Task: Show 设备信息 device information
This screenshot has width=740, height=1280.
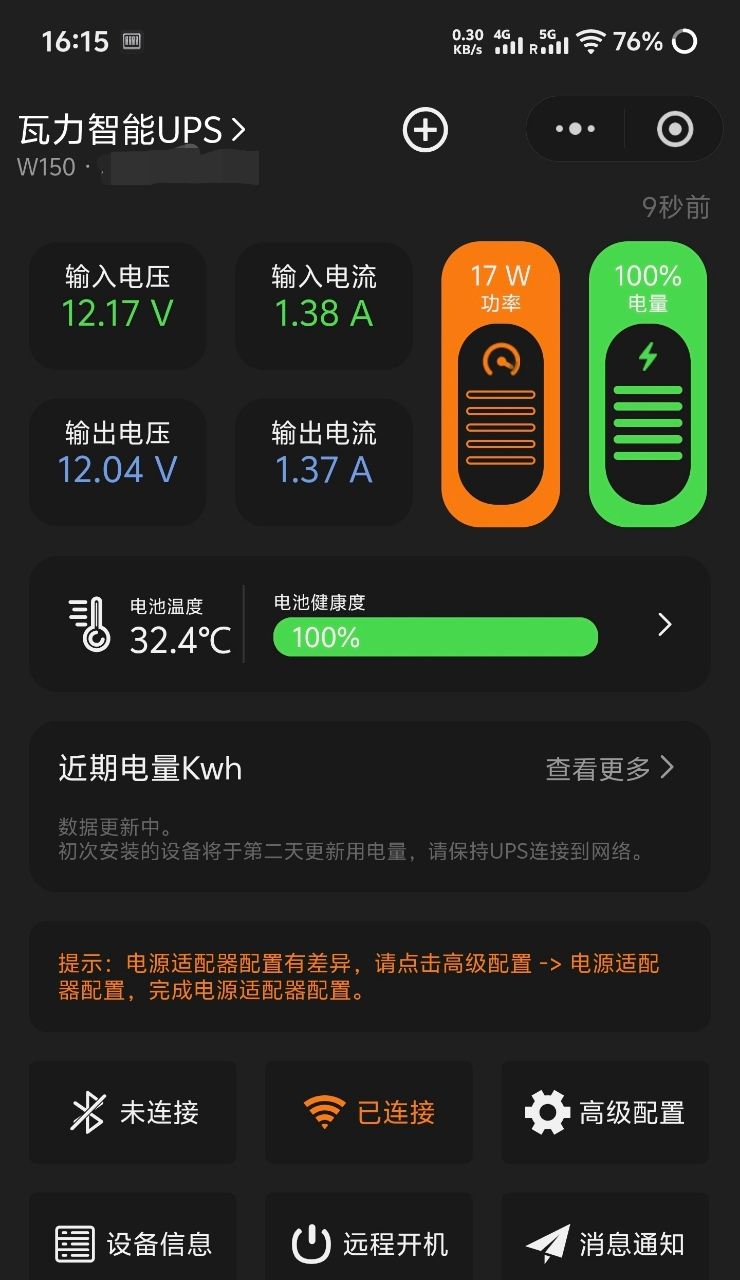Action: (x=133, y=1243)
